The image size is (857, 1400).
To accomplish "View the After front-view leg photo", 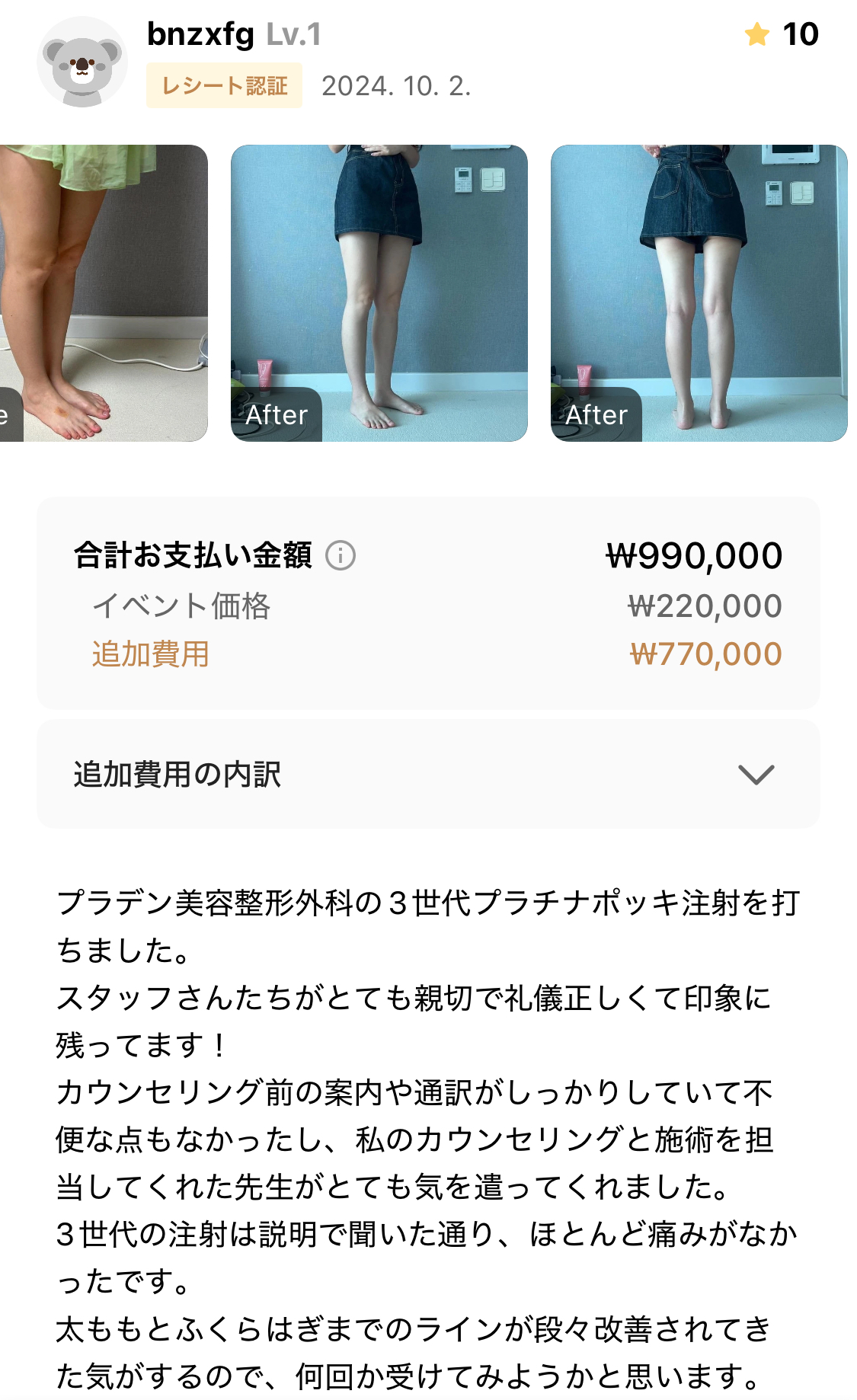I will pyautogui.click(x=379, y=293).
